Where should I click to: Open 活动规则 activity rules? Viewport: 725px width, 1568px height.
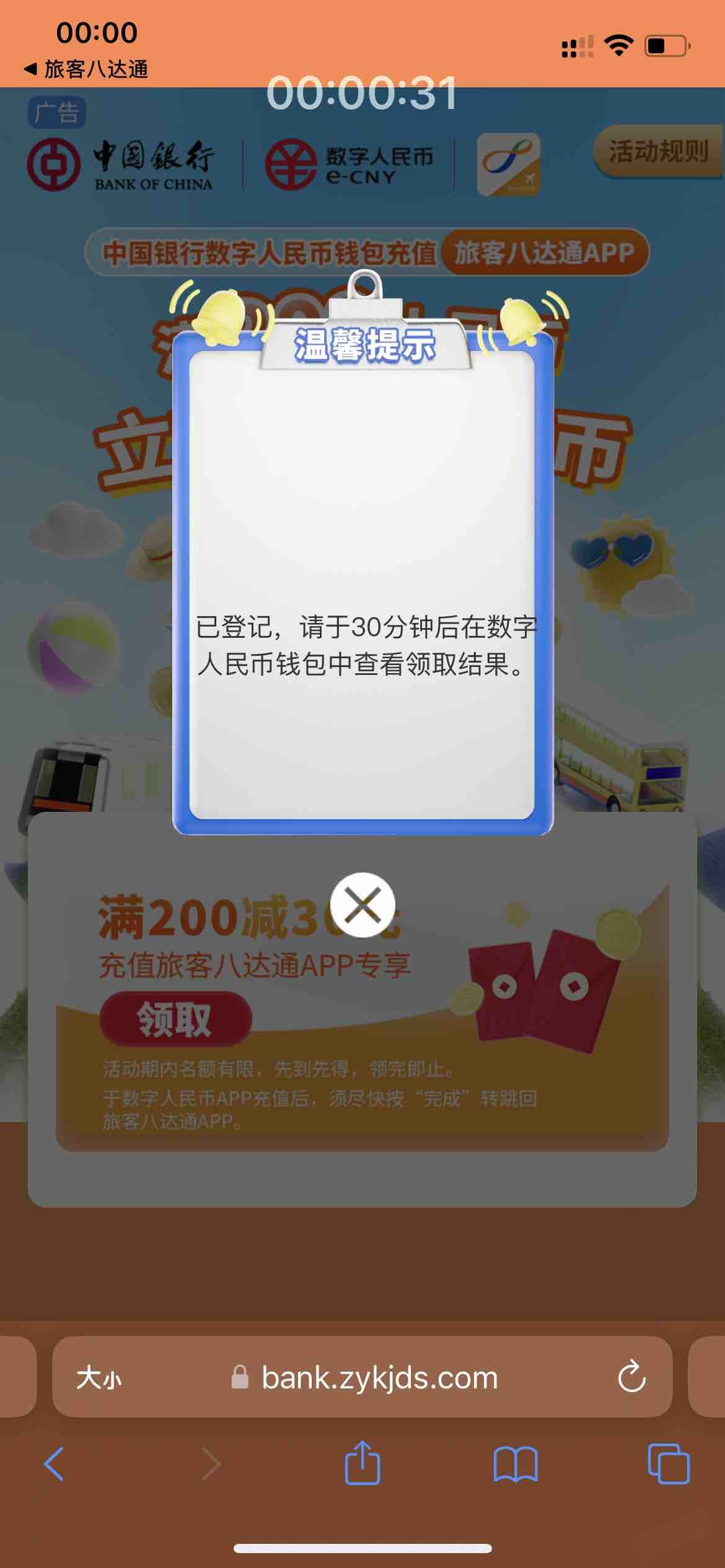tap(658, 151)
